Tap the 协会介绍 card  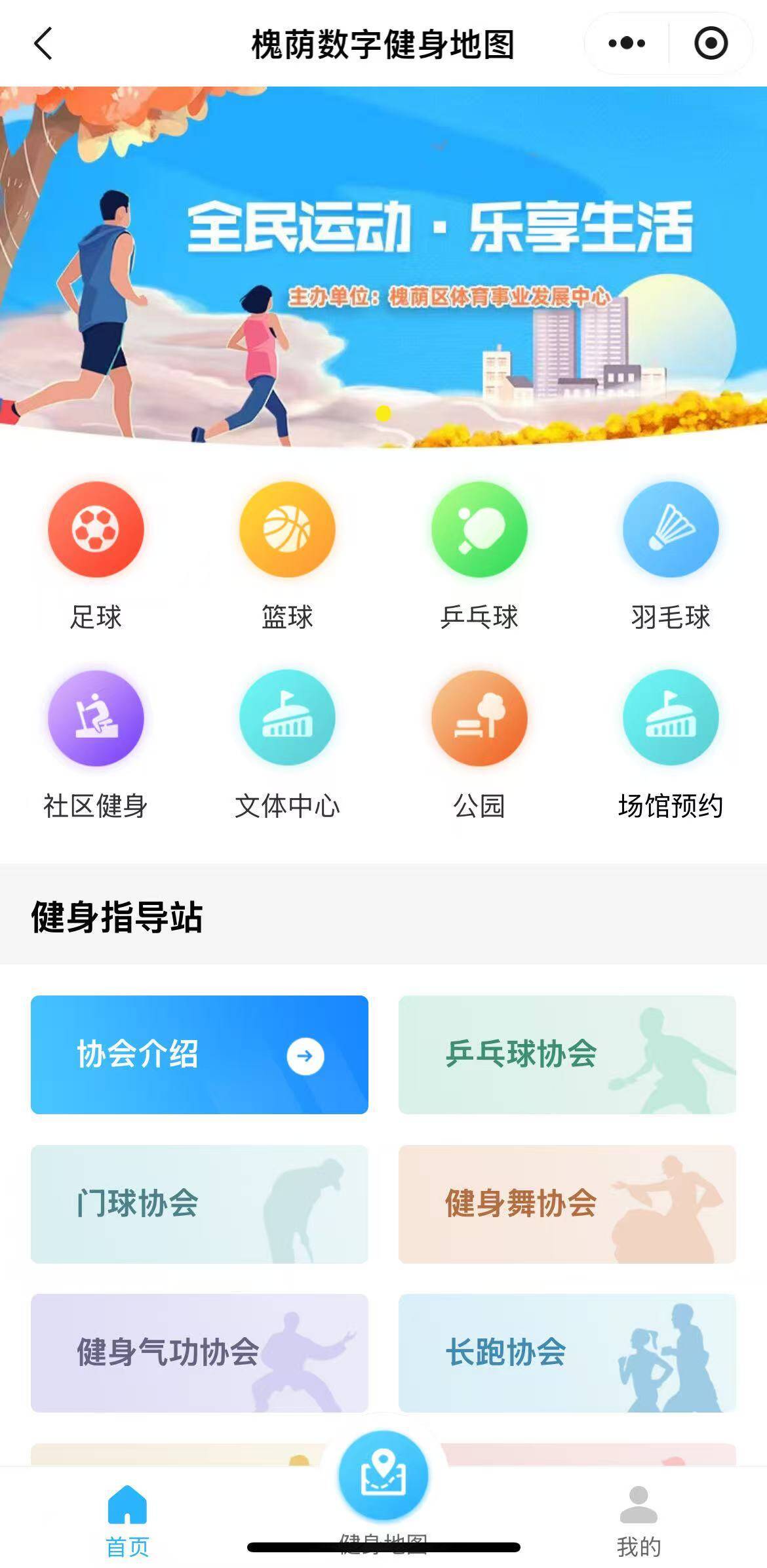199,1055
